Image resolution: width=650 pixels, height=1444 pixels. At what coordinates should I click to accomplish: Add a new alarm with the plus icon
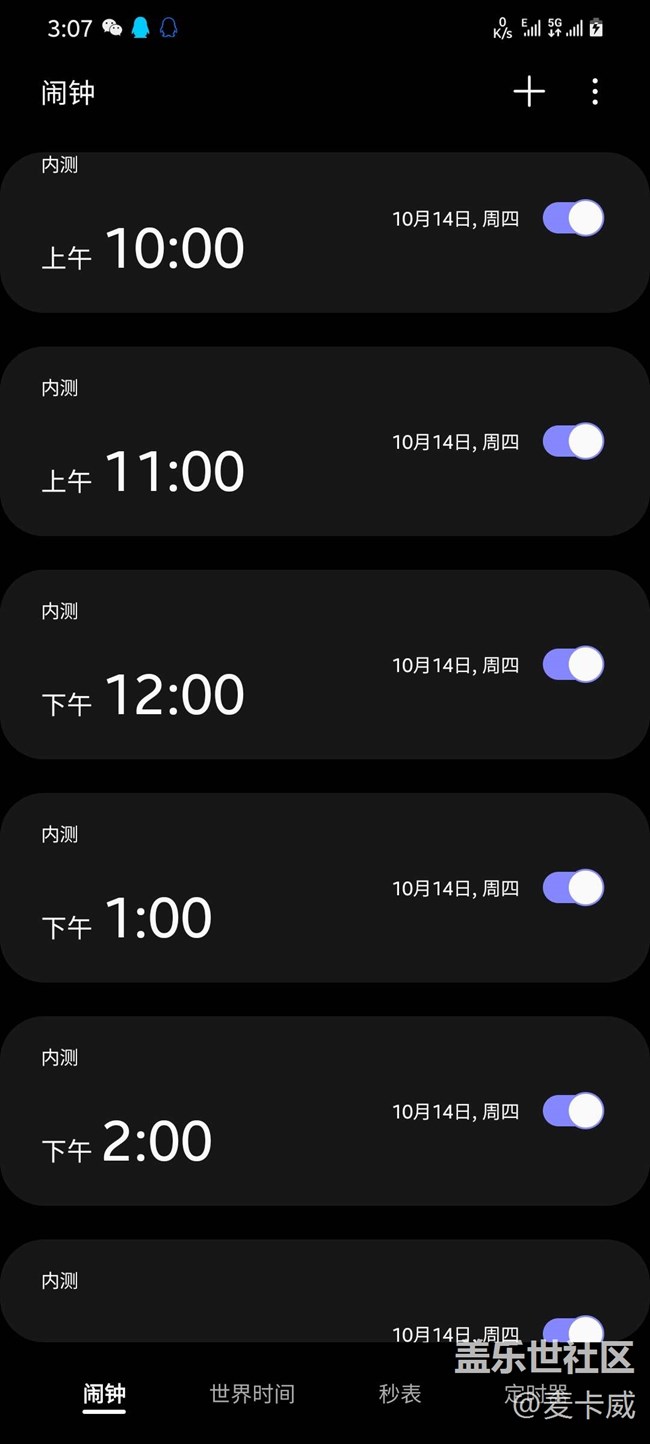click(x=529, y=92)
